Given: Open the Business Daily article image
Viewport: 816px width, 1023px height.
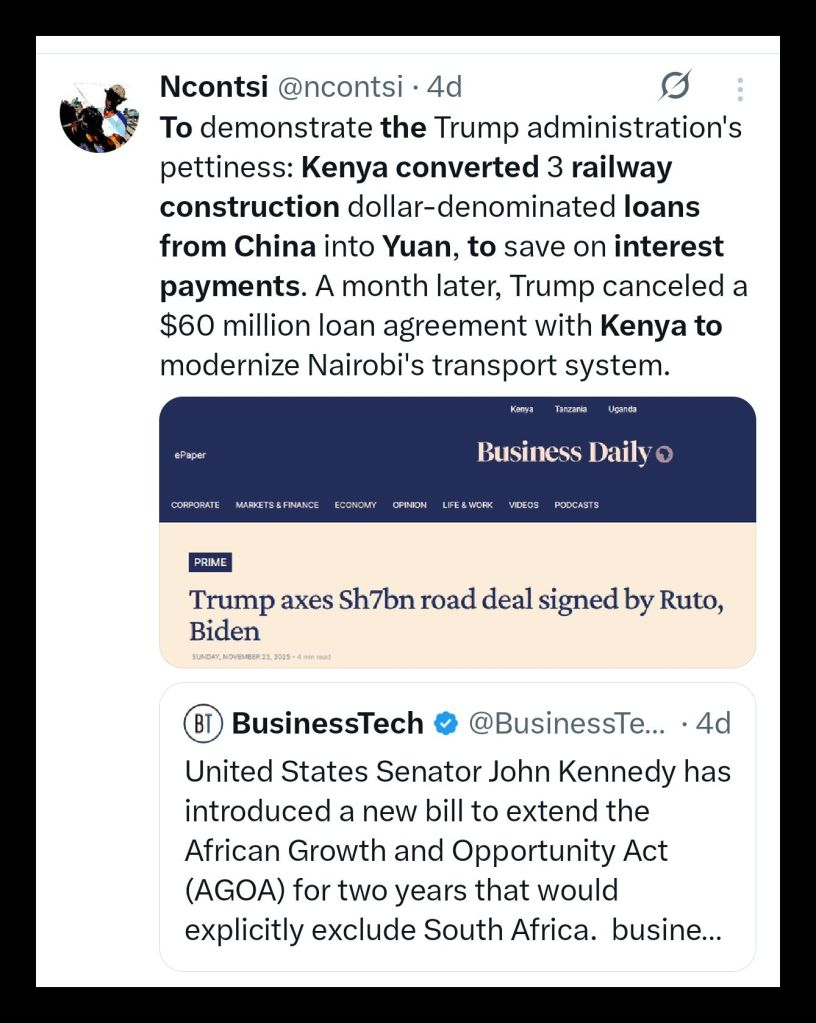Looking at the screenshot, I should [x=457, y=532].
